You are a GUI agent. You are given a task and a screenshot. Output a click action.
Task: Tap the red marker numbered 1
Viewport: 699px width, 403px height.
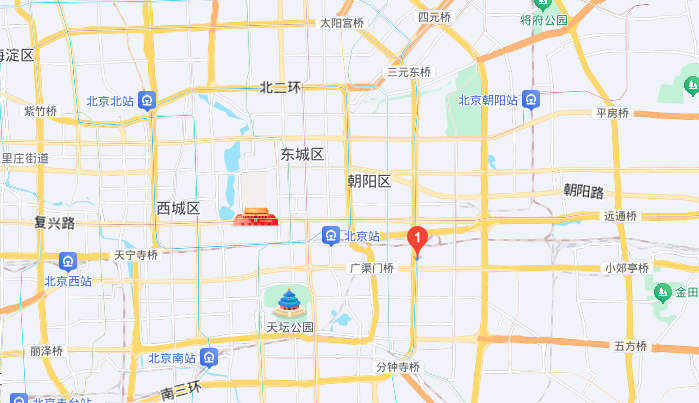pos(419,238)
